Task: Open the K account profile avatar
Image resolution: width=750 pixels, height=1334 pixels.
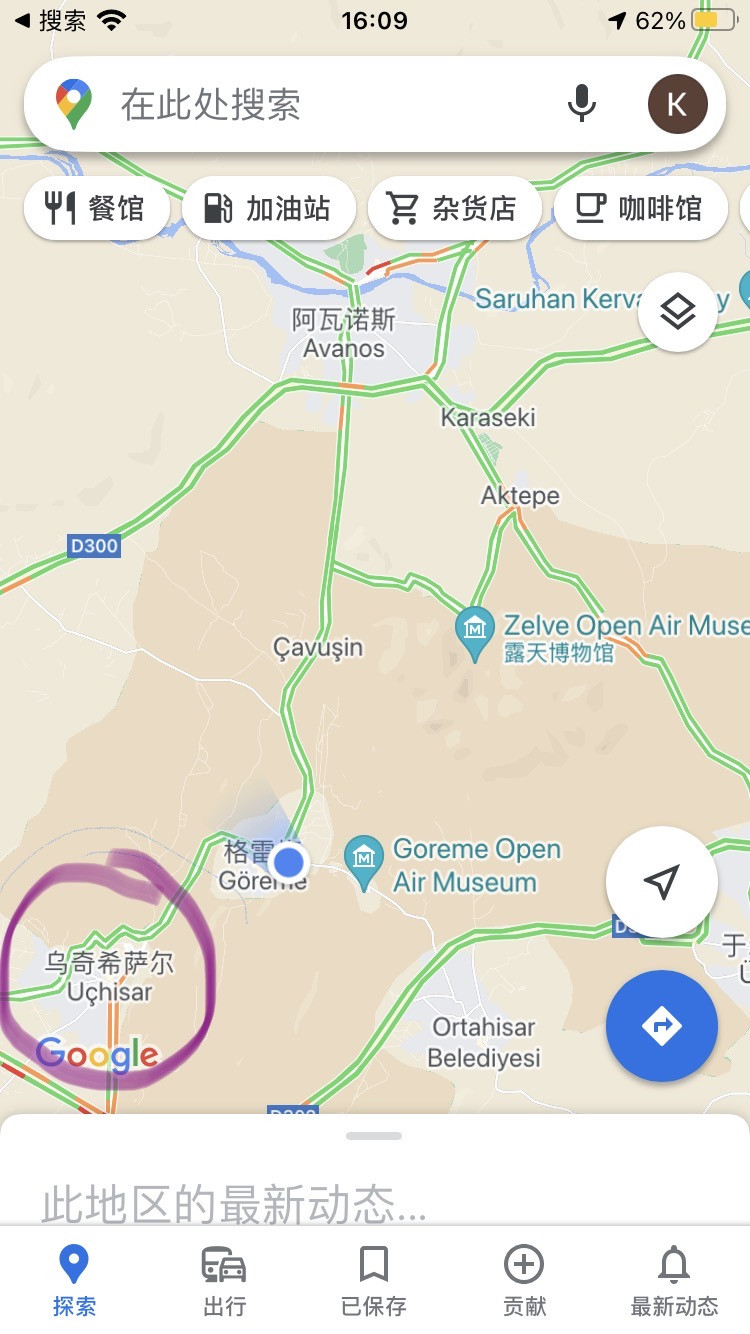Action: point(677,104)
